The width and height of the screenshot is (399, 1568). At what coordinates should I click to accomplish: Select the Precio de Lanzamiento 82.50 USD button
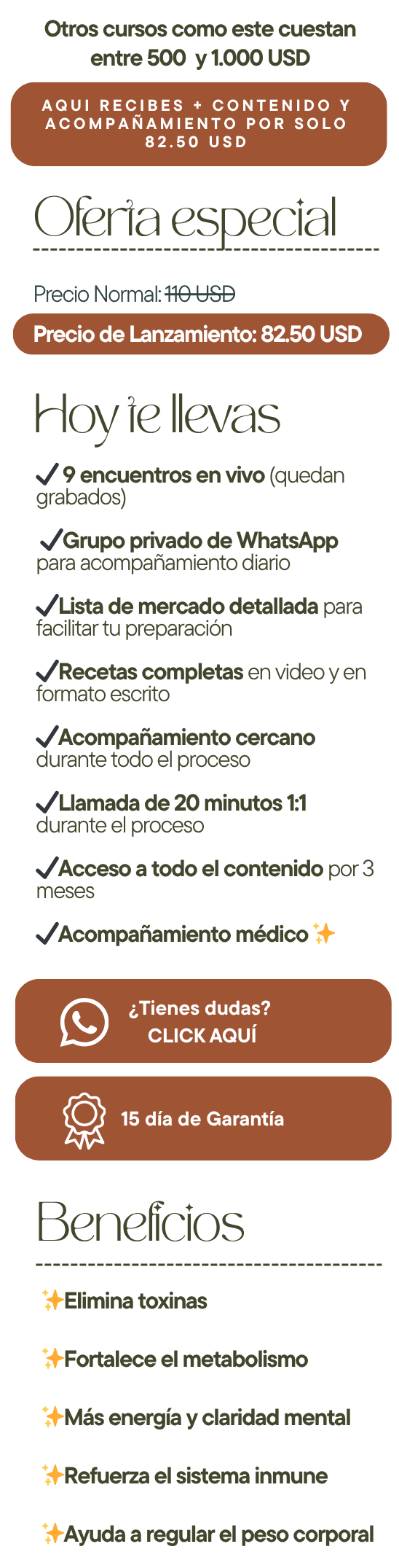tap(201, 334)
